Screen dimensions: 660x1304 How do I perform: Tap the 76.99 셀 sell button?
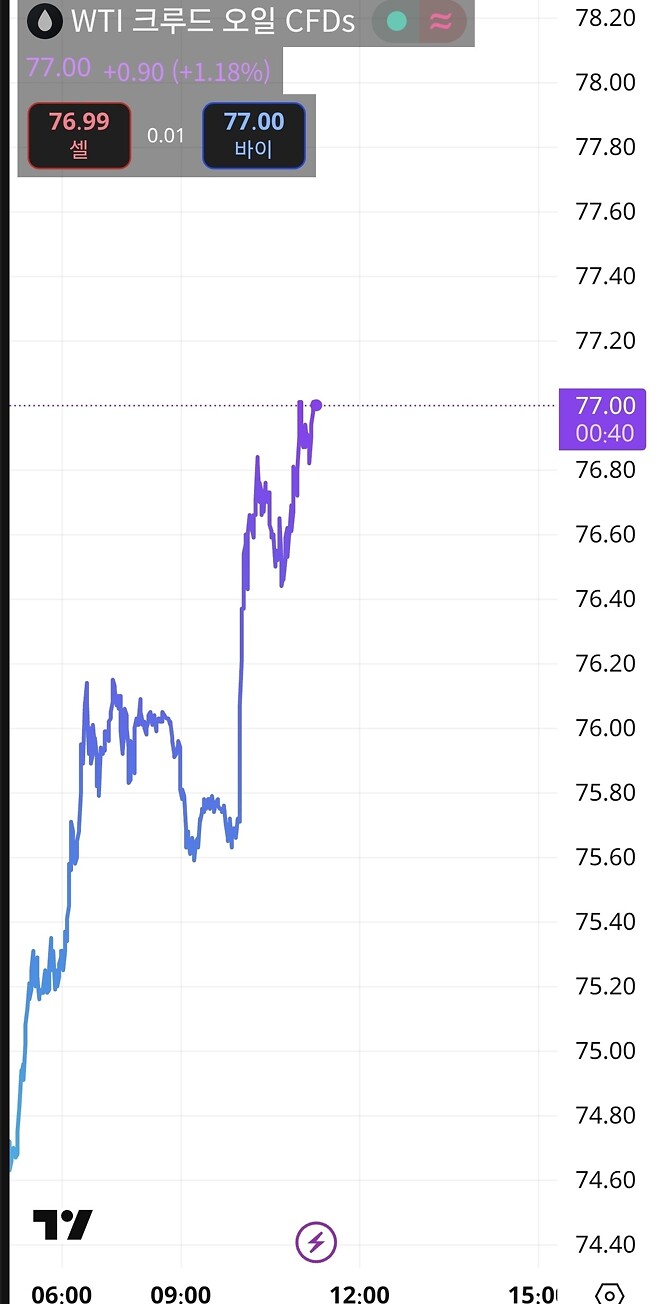79,136
